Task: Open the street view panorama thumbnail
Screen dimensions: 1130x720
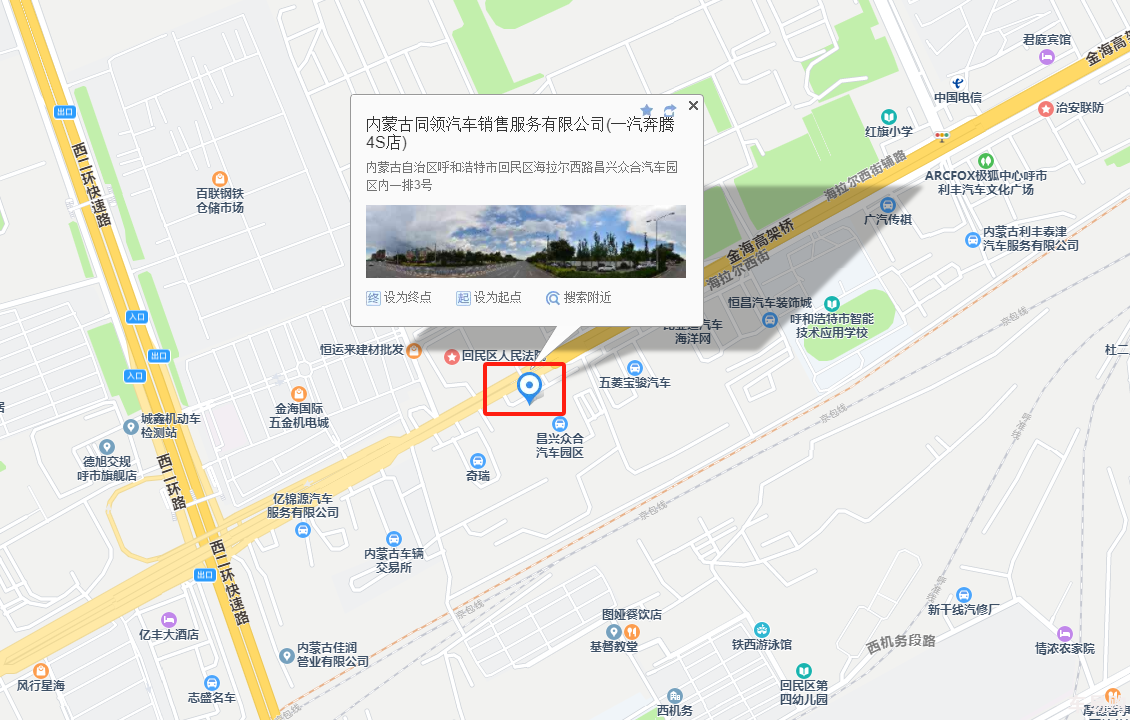Action: pyautogui.click(x=525, y=241)
